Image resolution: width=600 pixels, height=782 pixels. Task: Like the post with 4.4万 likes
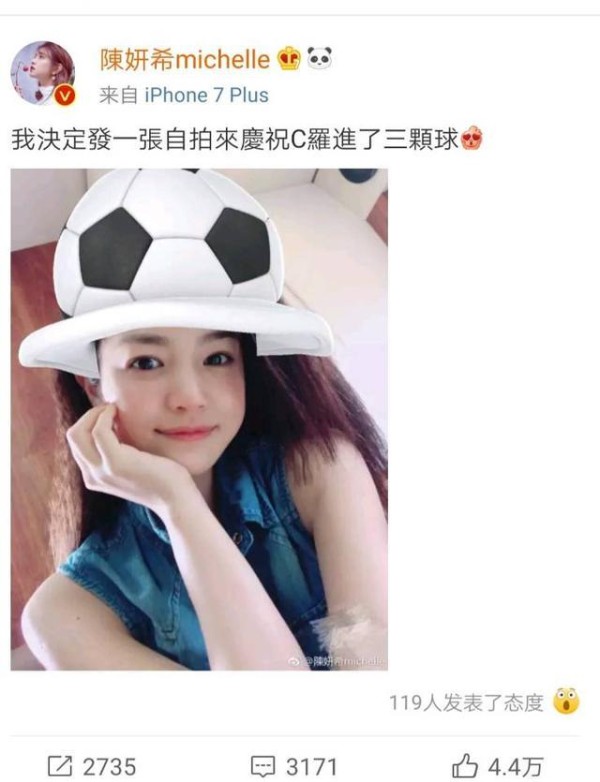pyautogui.click(x=497, y=766)
